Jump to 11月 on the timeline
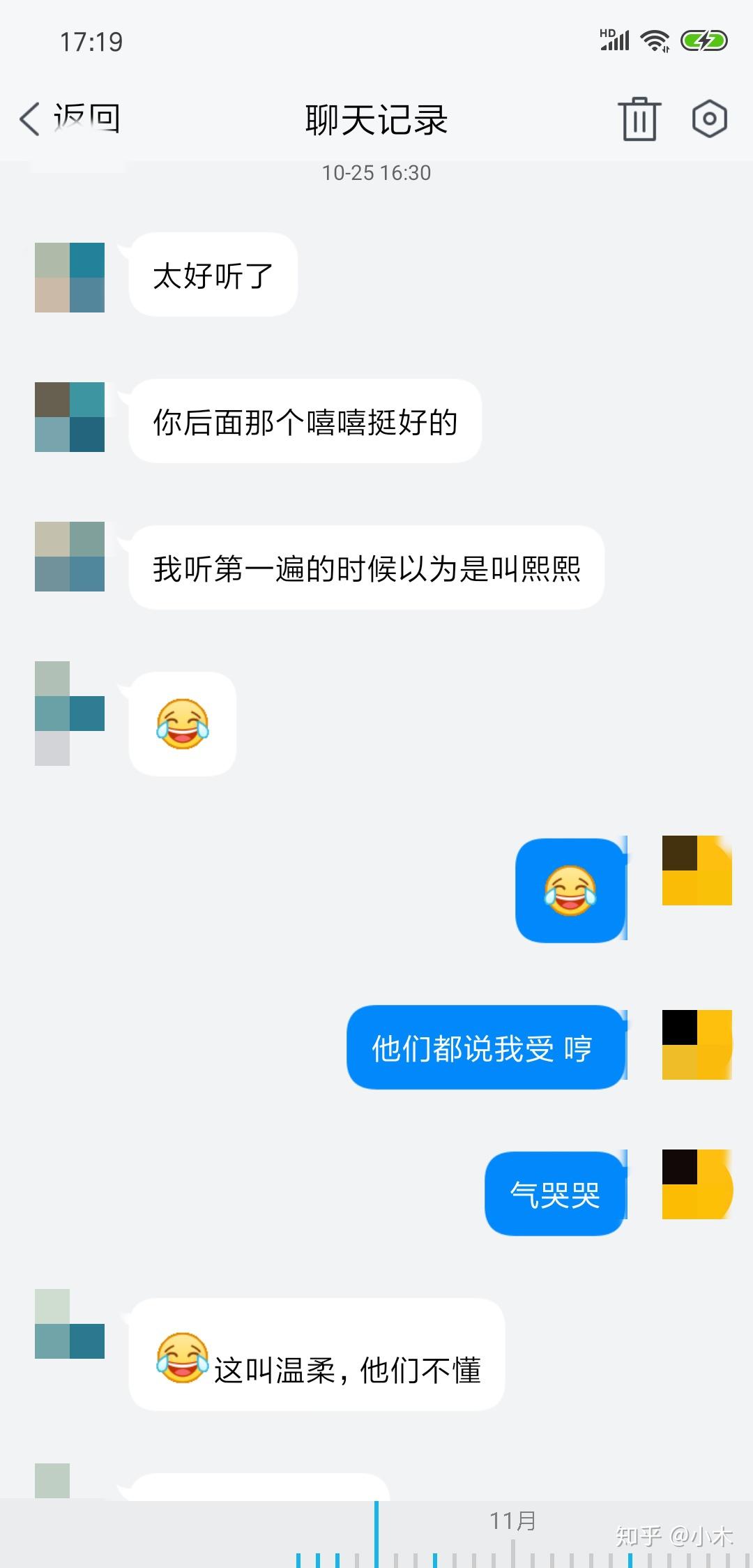 tap(512, 1521)
